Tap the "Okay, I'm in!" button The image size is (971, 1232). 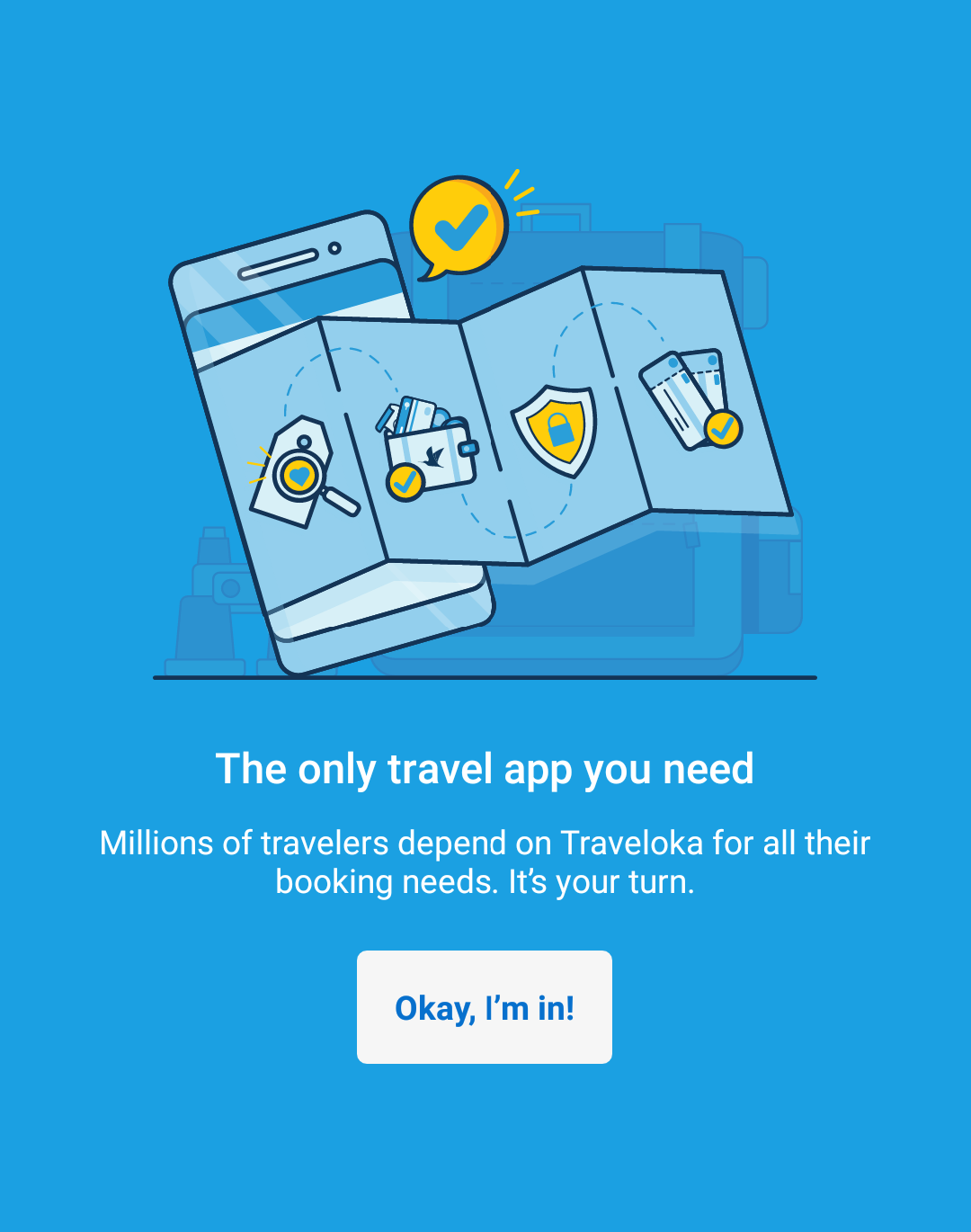point(485,1007)
